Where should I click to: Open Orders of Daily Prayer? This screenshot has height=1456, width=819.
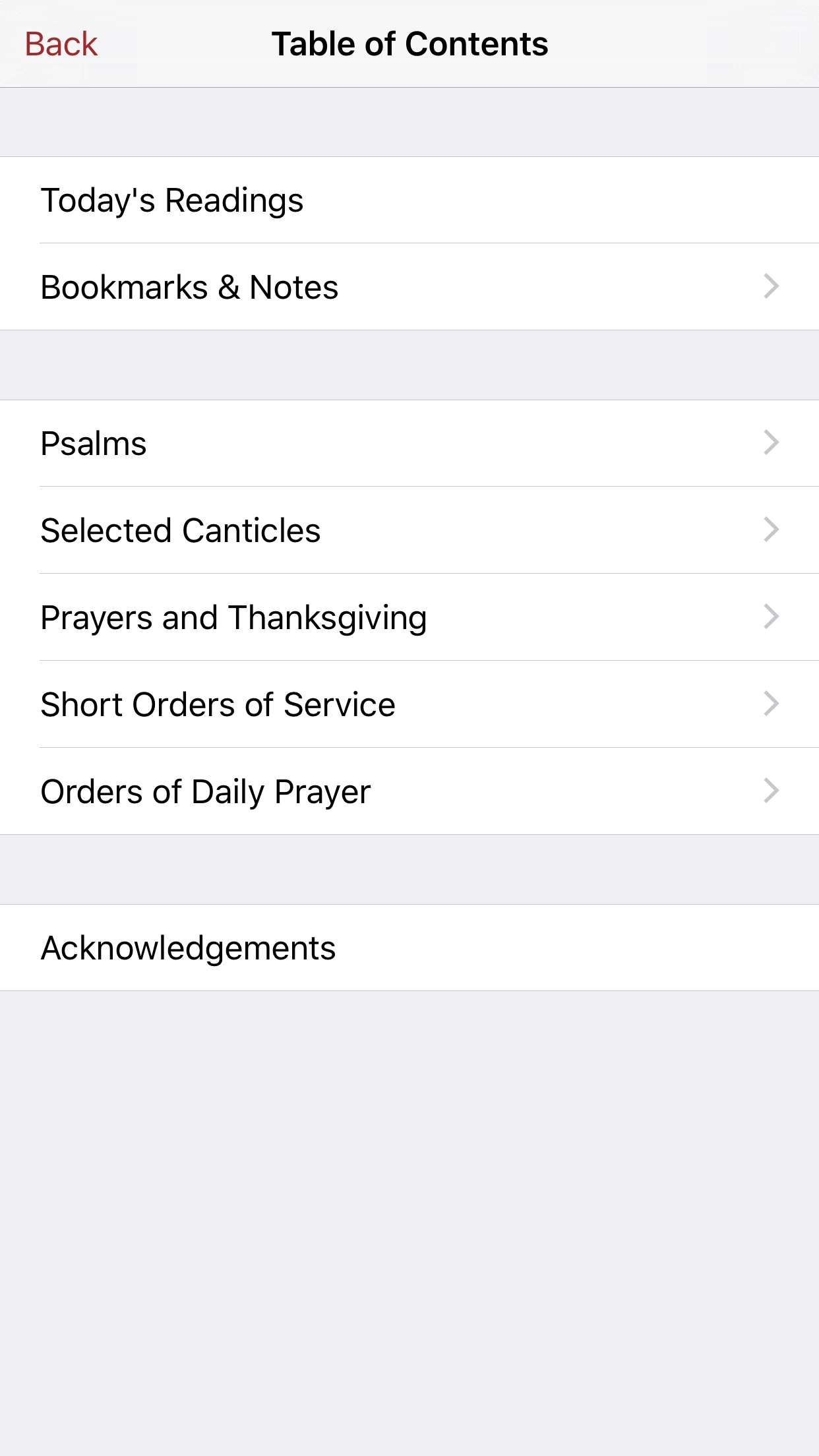pyautogui.click(x=206, y=792)
